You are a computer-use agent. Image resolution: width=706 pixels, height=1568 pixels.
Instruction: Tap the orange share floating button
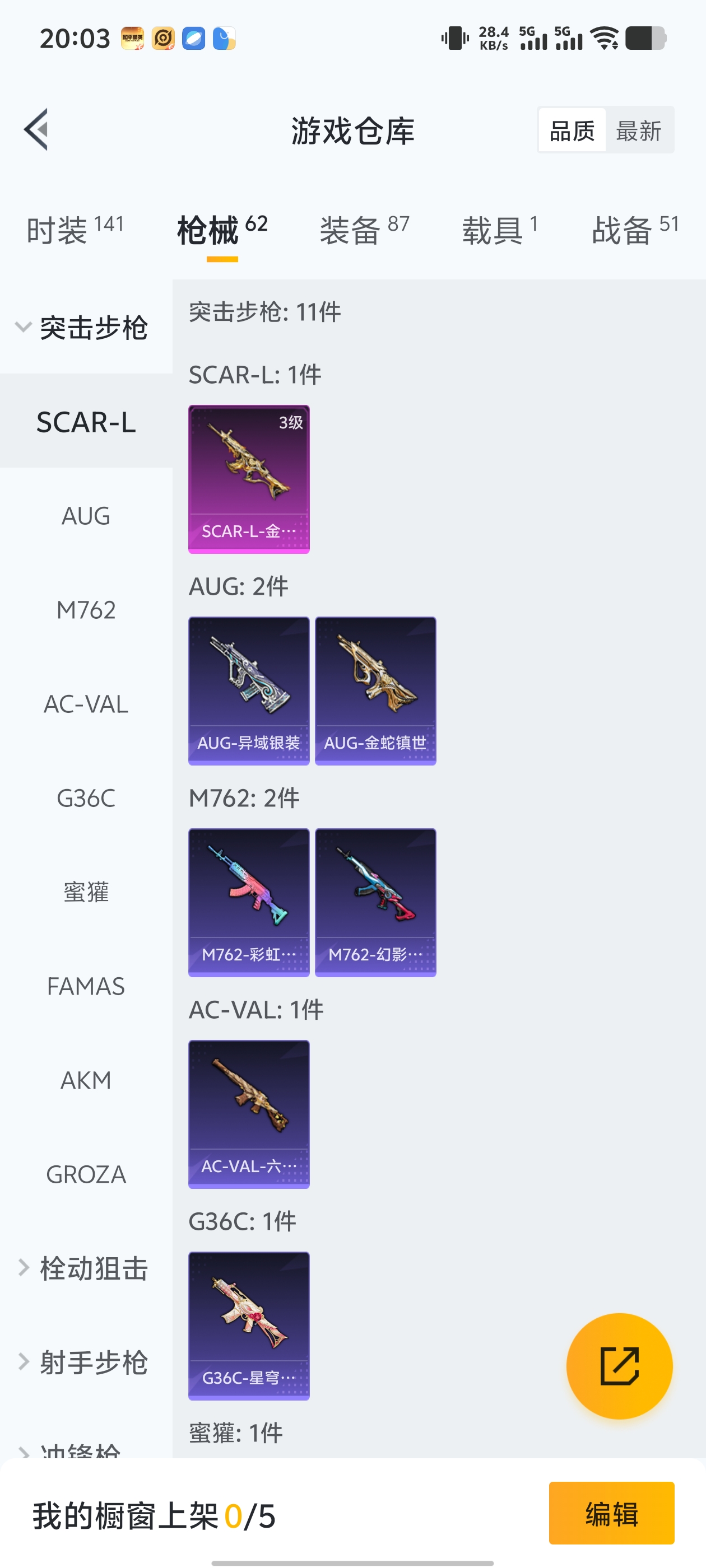coord(619,1366)
